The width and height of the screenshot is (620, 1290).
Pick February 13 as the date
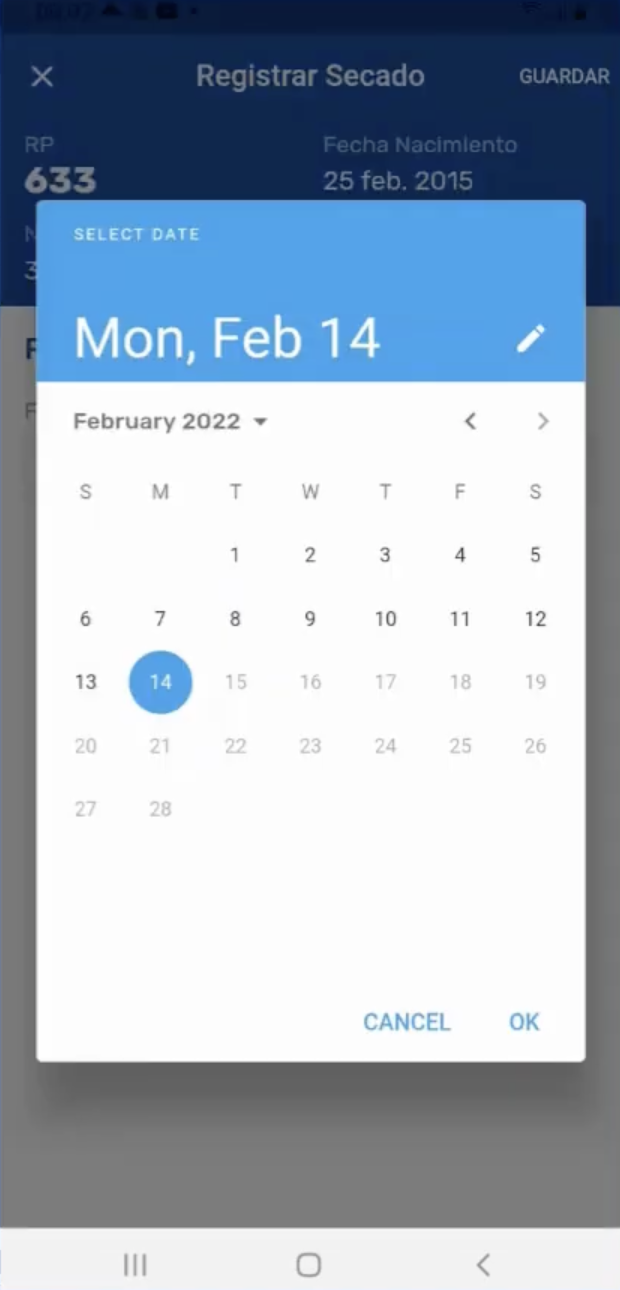click(x=86, y=682)
